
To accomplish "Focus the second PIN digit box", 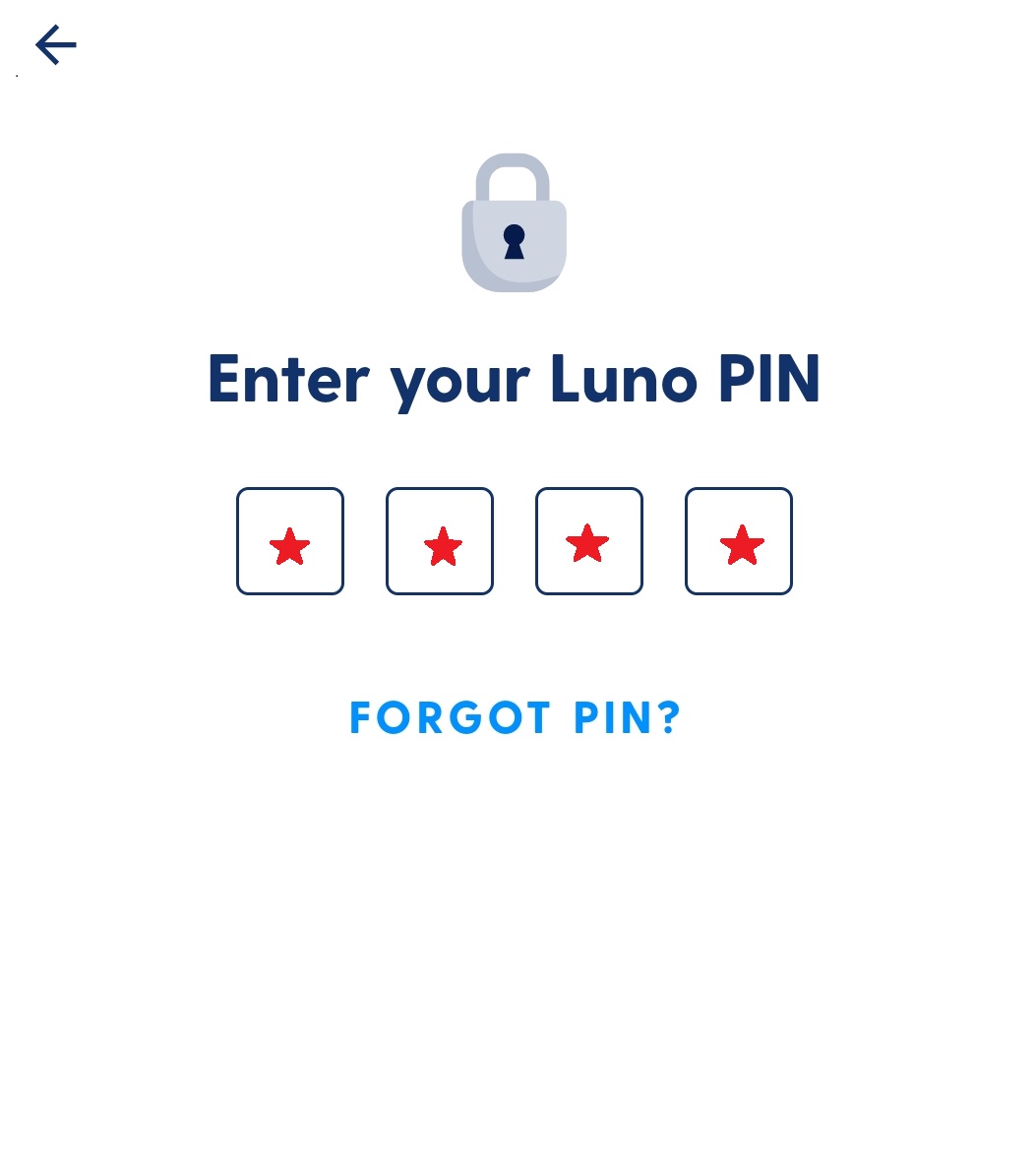I will [440, 541].
